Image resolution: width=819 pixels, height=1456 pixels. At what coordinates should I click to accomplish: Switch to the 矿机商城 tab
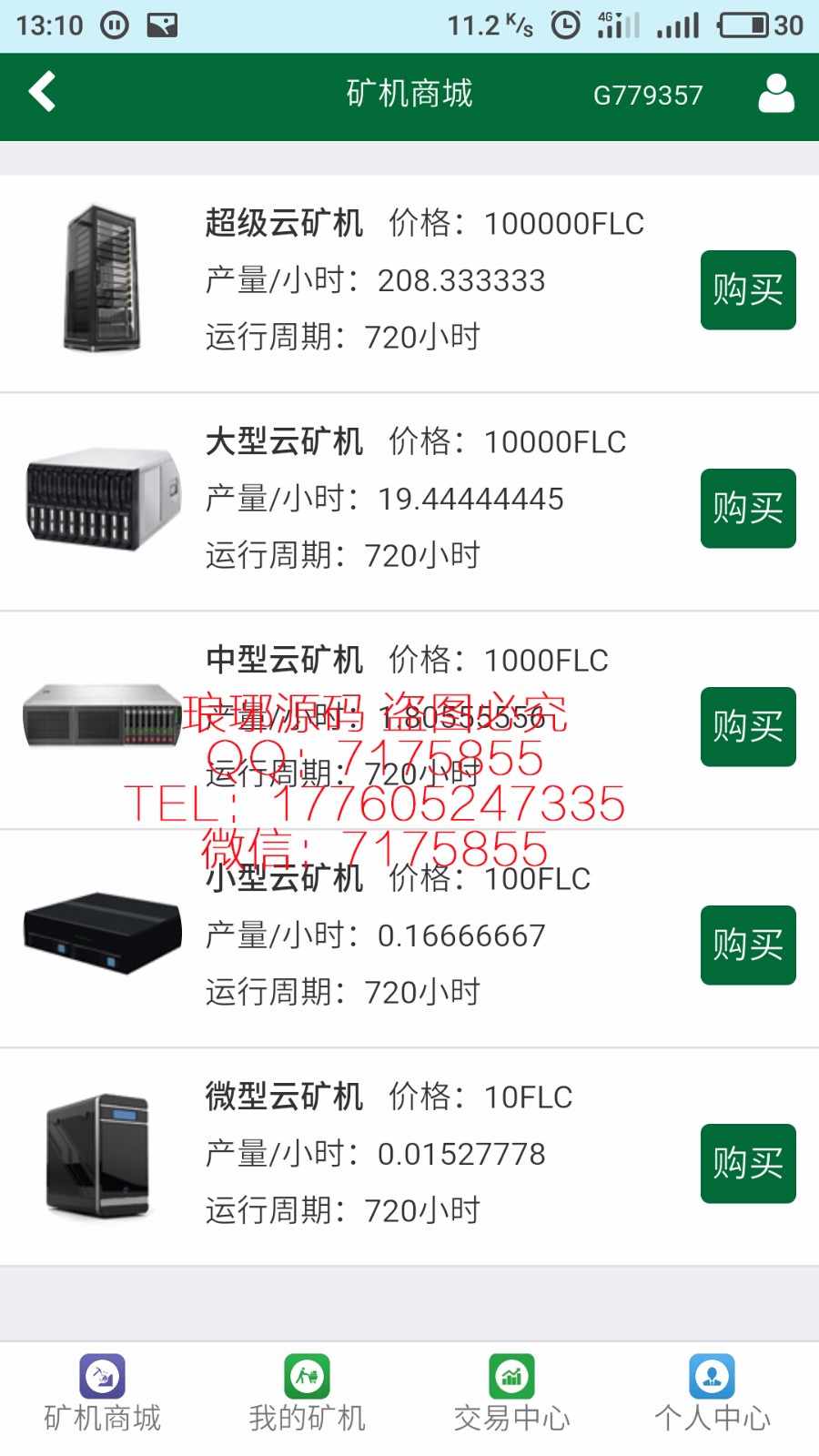coord(102,1394)
